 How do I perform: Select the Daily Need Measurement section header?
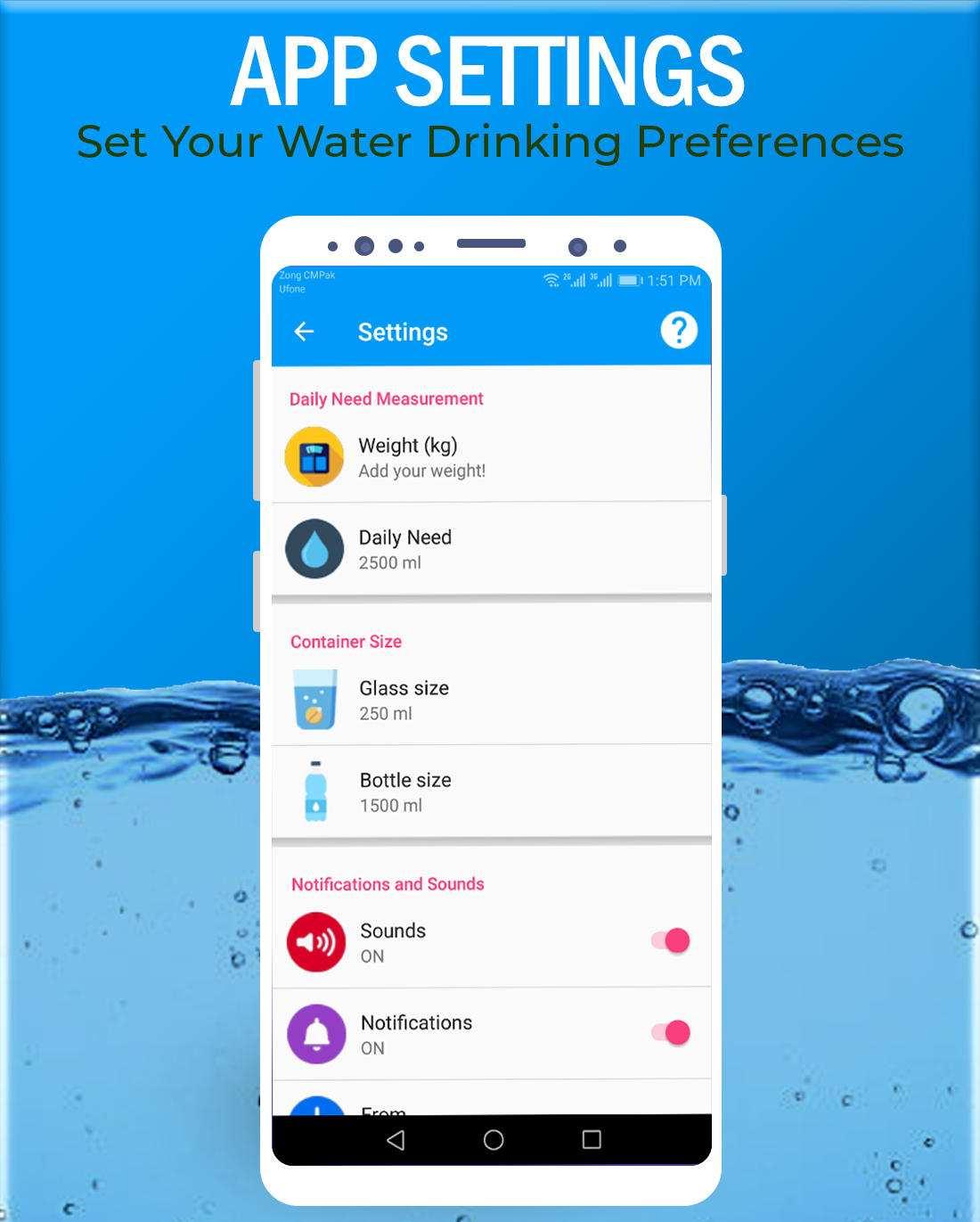pyautogui.click(x=386, y=398)
